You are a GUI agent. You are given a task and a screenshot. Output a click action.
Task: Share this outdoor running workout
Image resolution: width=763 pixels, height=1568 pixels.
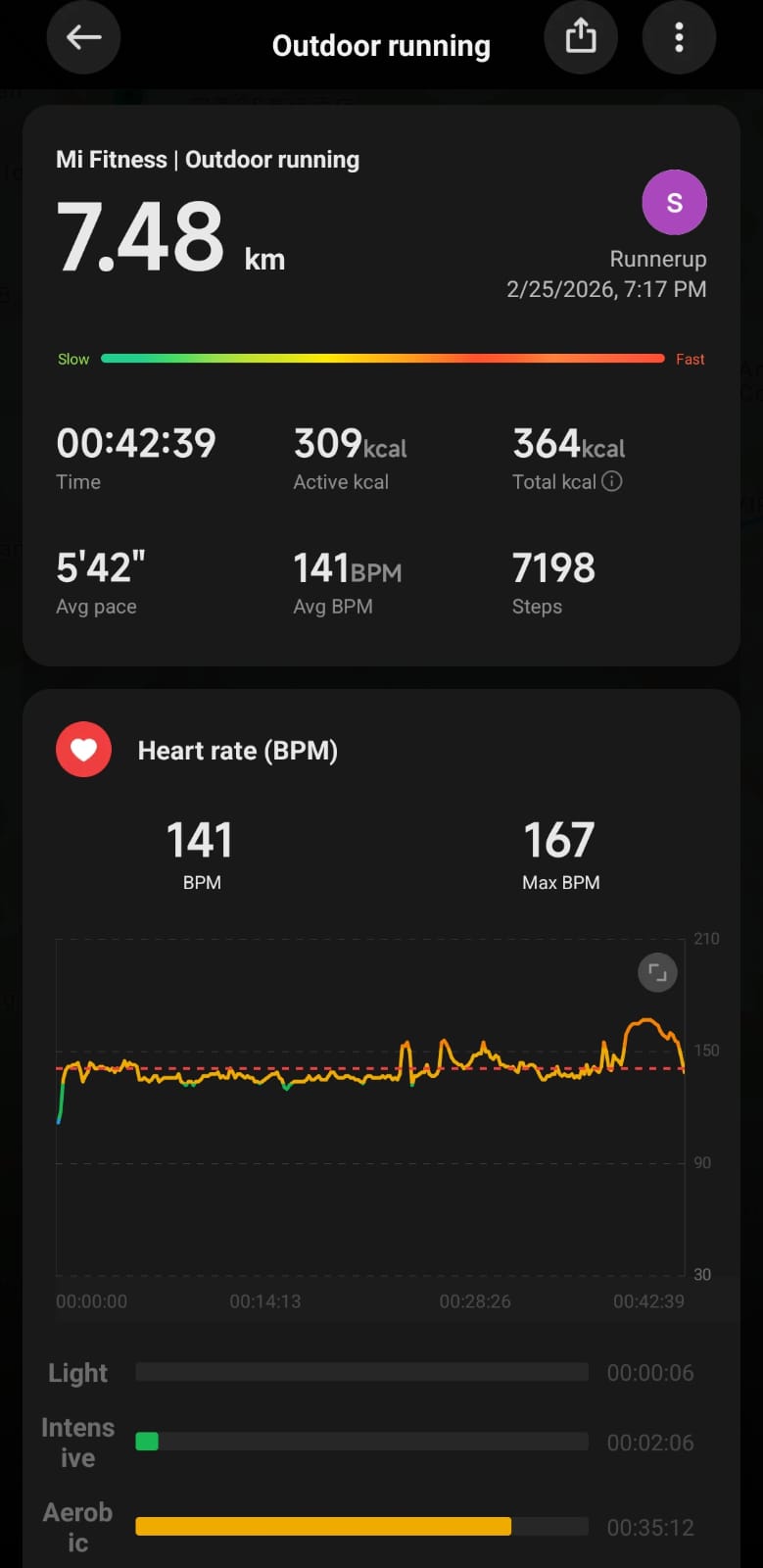[x=581, y=38]
